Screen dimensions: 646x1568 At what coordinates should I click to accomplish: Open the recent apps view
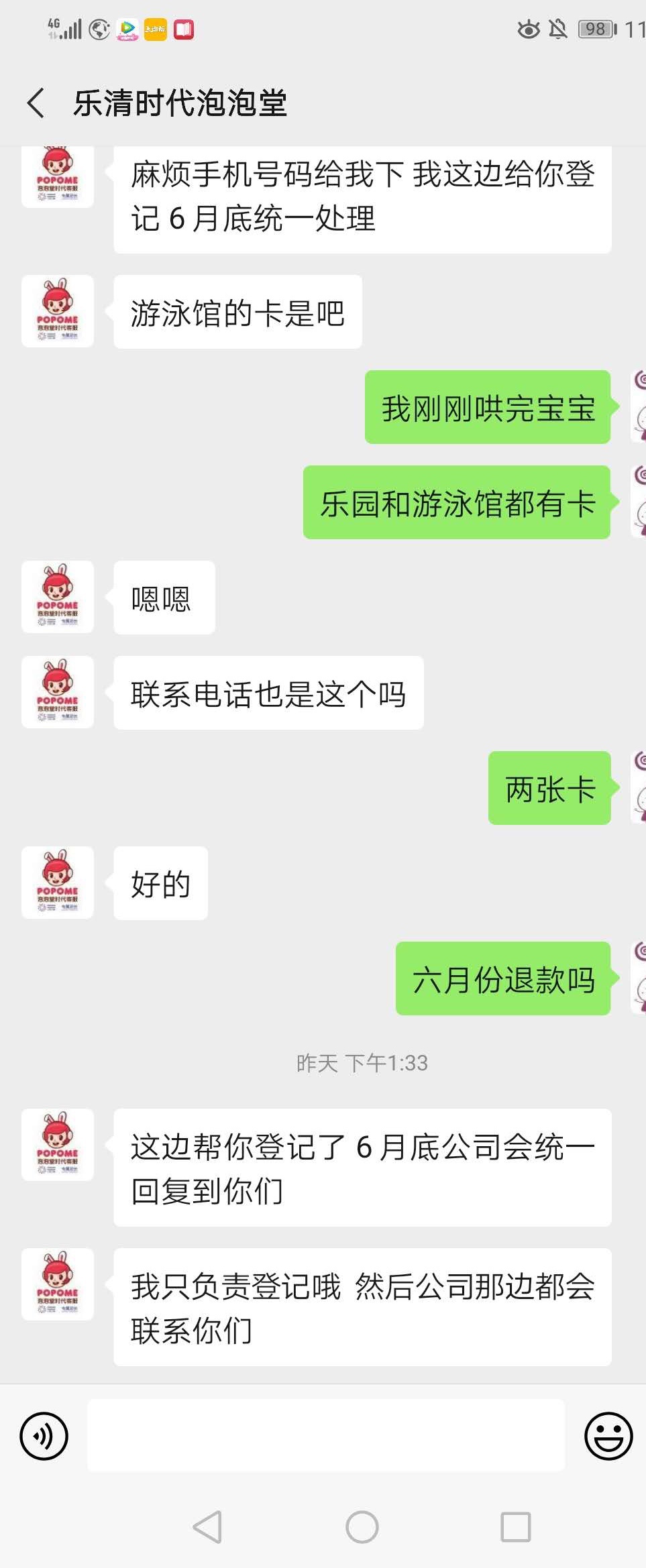coord(516,1527)
